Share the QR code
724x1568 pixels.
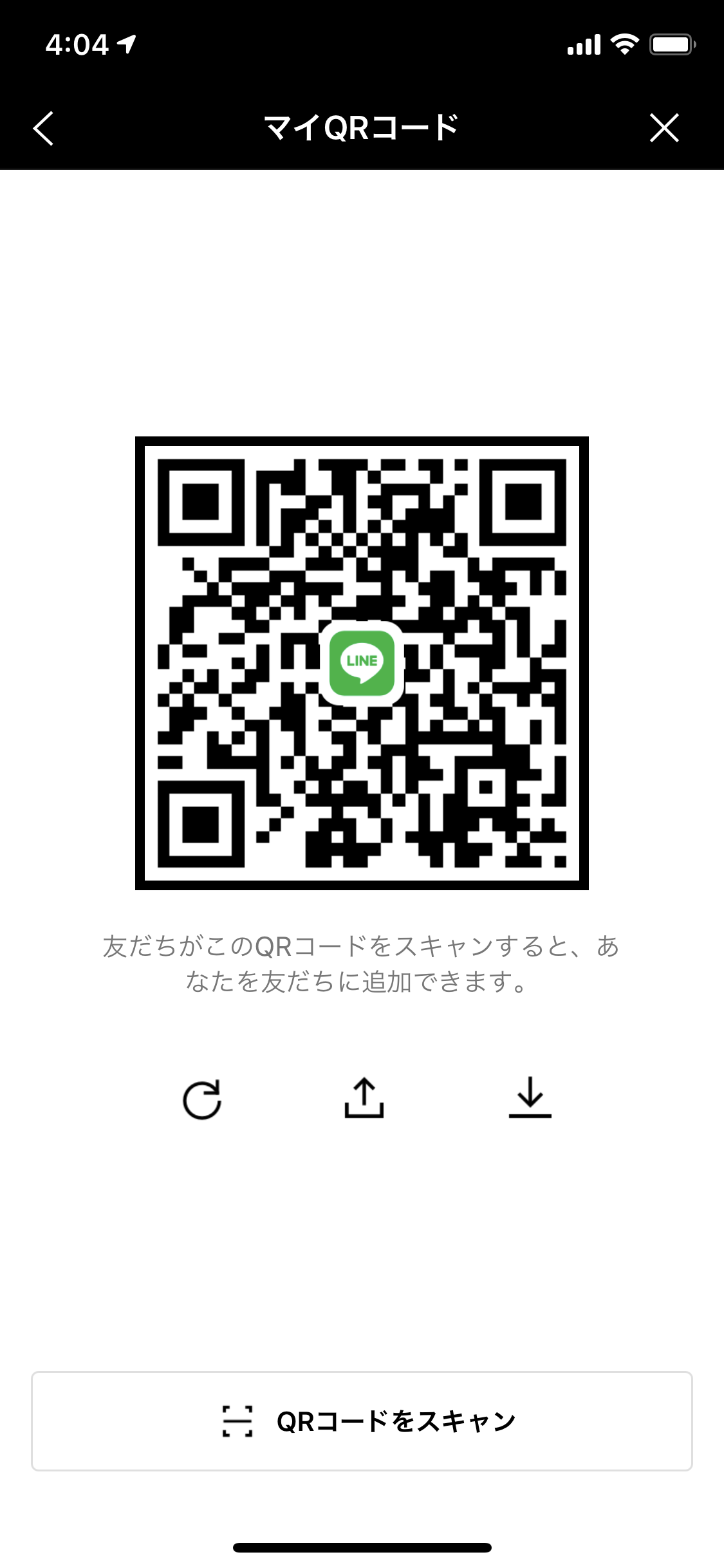tap(364, 1097)
